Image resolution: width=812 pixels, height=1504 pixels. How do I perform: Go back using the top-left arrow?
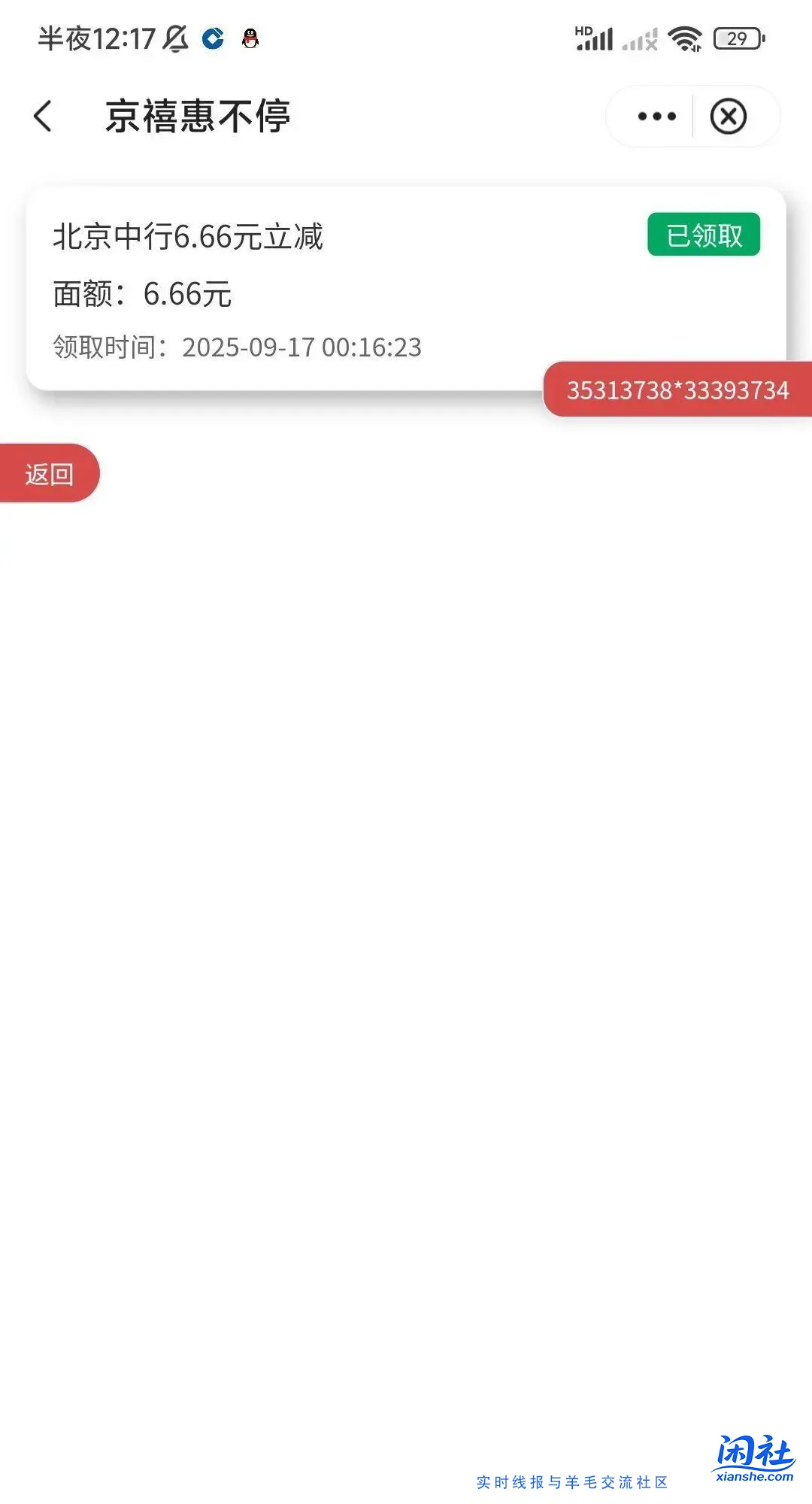[44, 117]
